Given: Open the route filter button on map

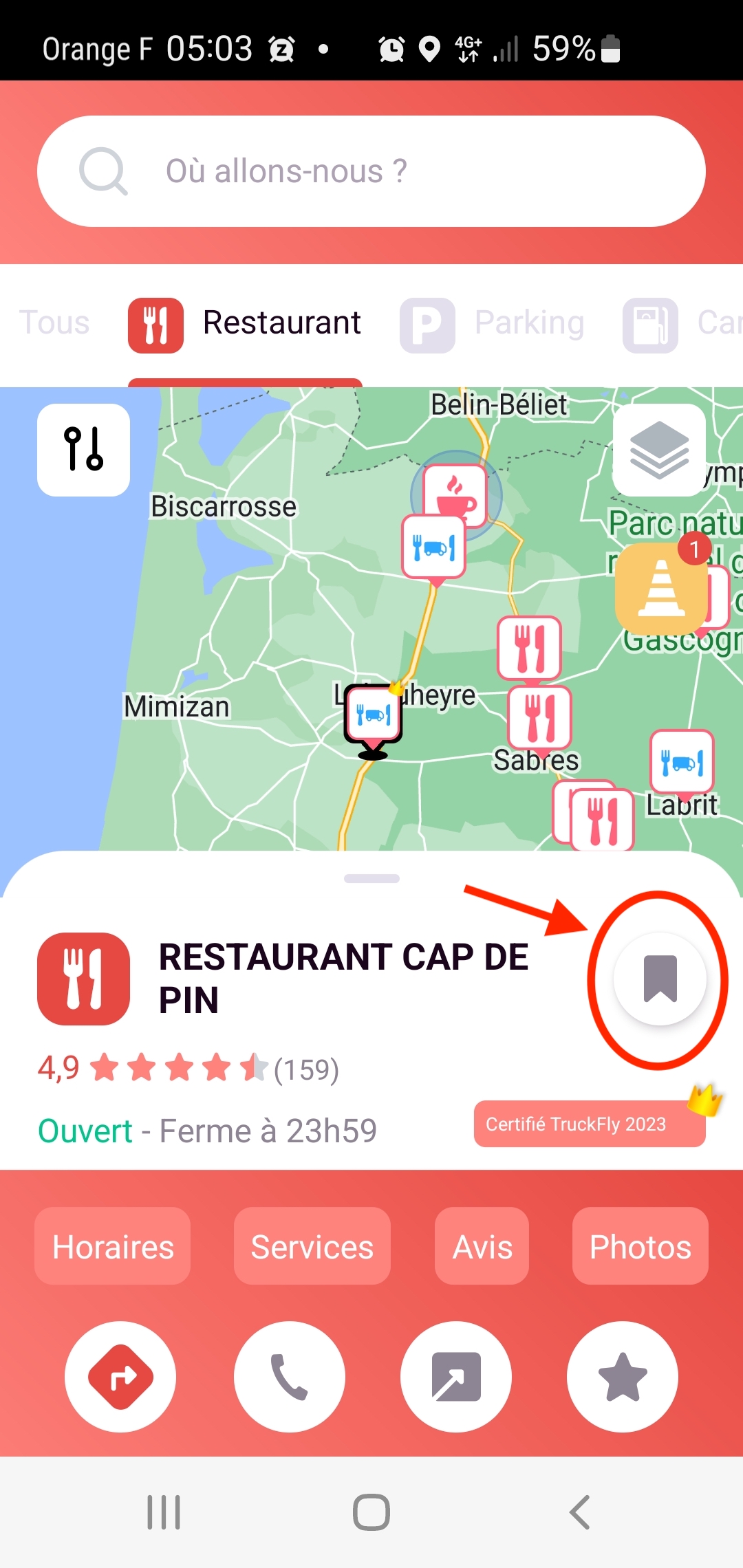Looking at the screenshot, I should (x=83, y=450).
